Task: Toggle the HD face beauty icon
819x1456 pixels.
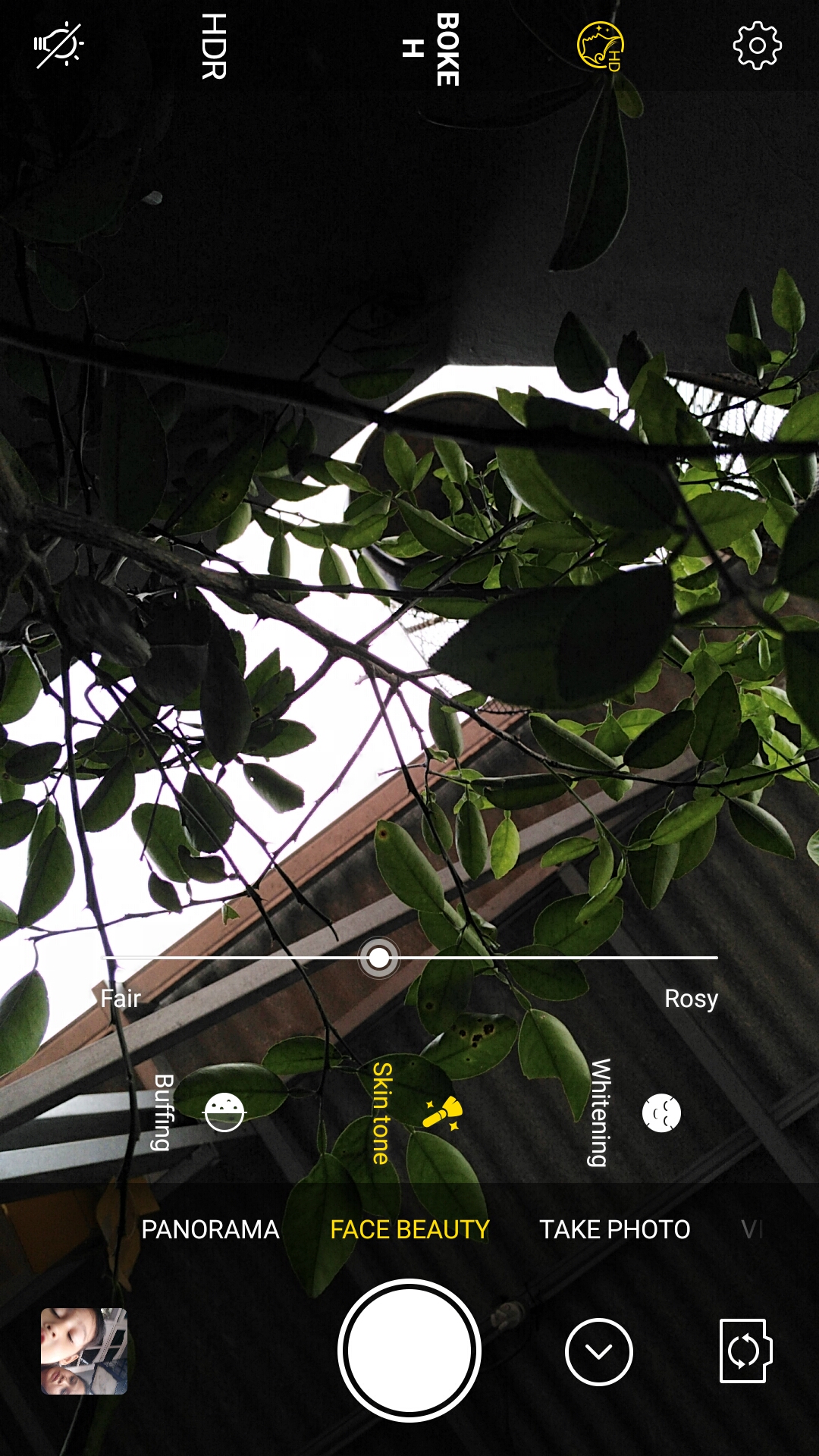Action: [x=600, y=46]
